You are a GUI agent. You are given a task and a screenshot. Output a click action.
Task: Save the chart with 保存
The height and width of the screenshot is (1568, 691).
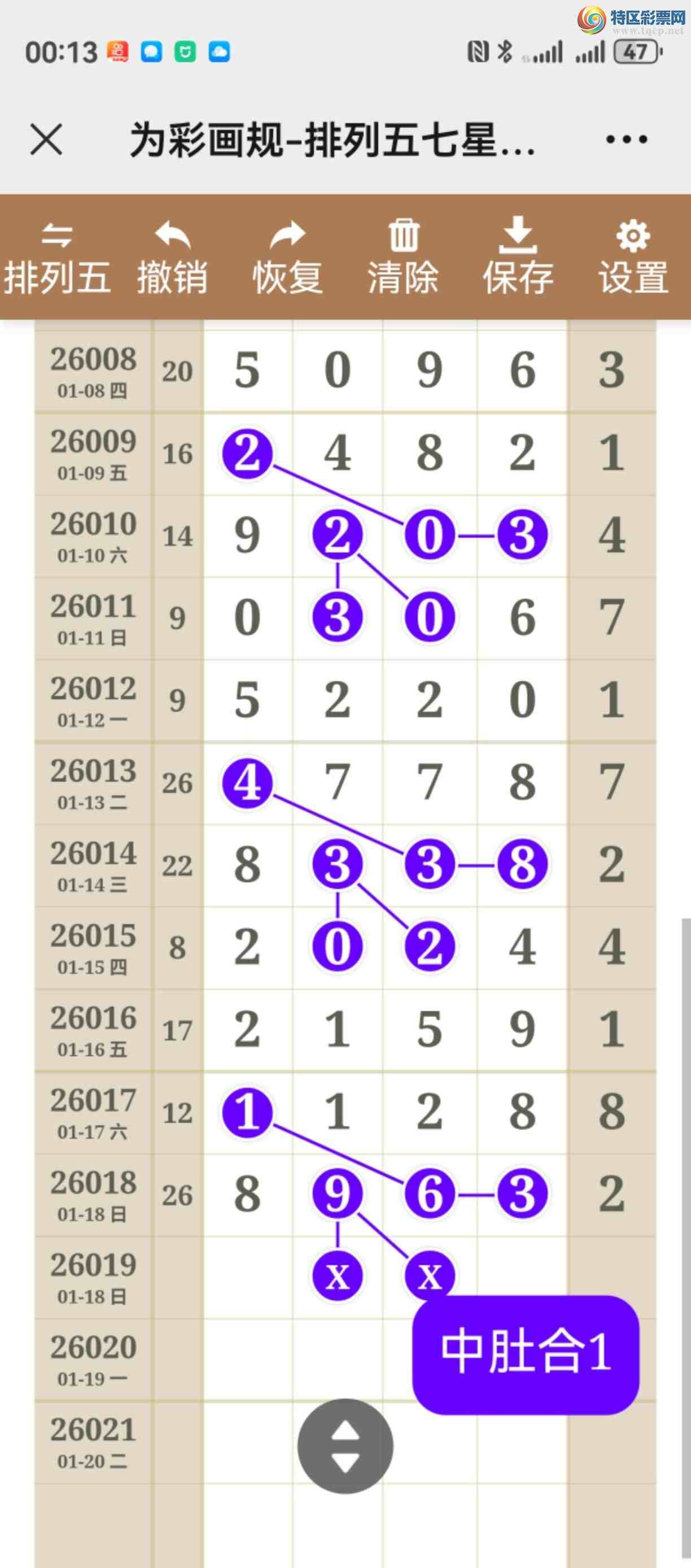point(518,258)
